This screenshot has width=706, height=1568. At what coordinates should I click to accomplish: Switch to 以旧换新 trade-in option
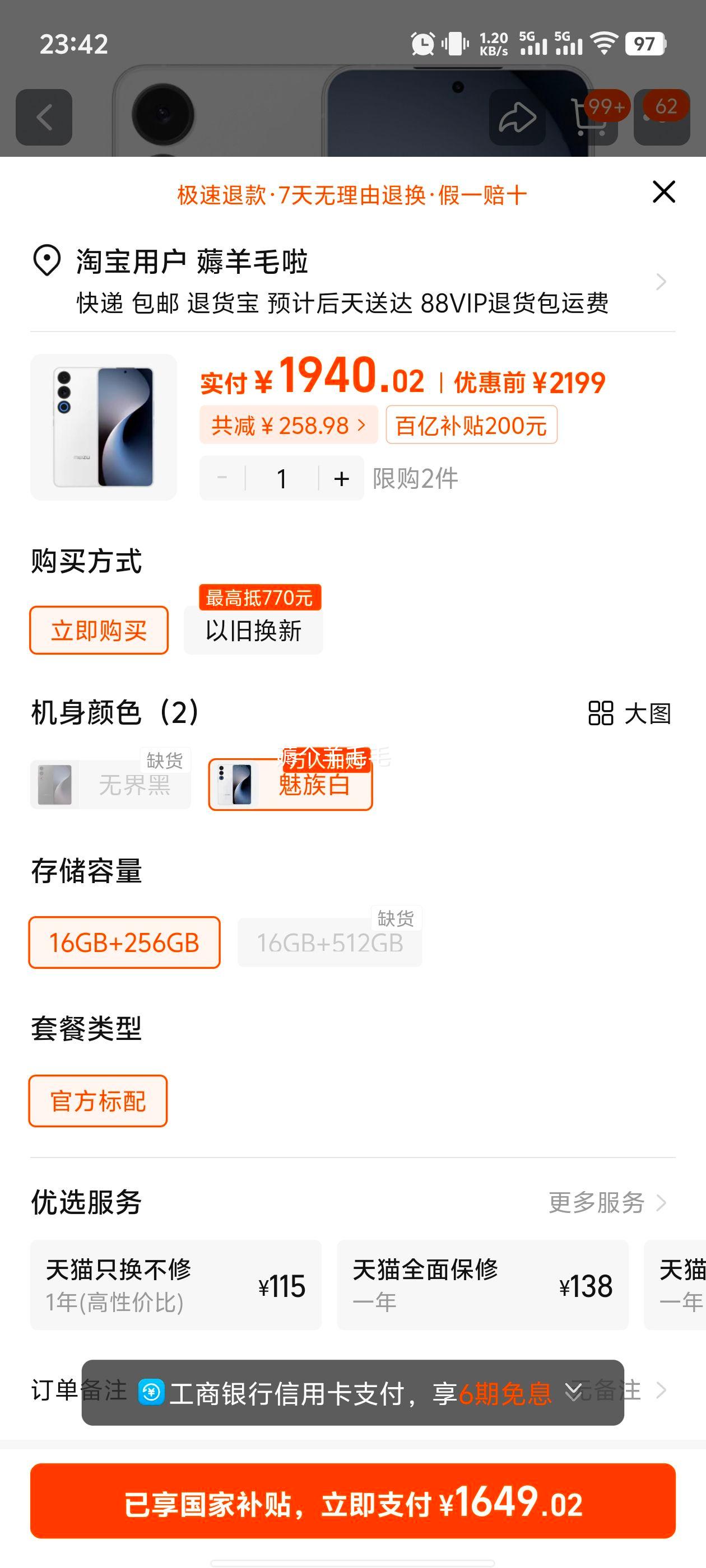(x=253, y=631)
